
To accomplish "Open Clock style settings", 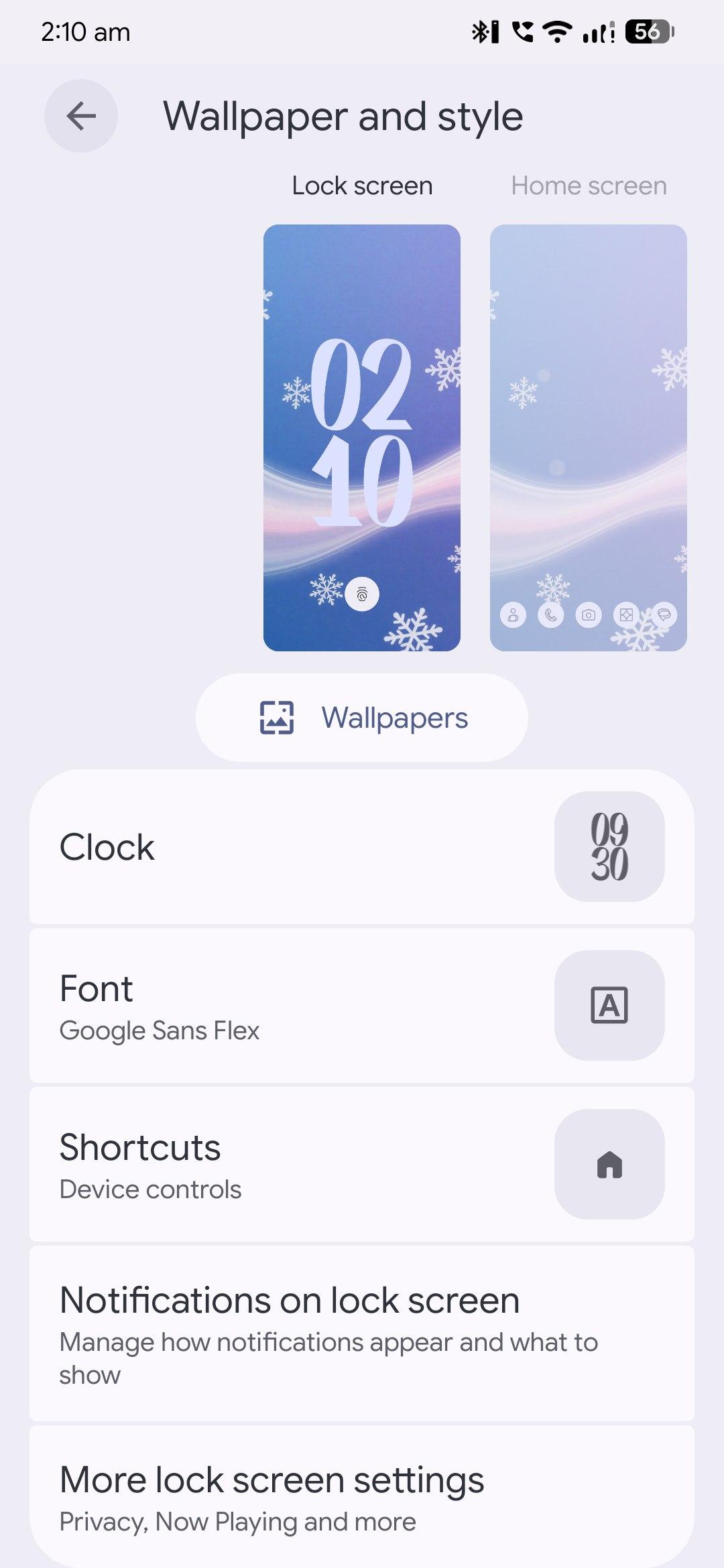I will (x=362, y=847).
